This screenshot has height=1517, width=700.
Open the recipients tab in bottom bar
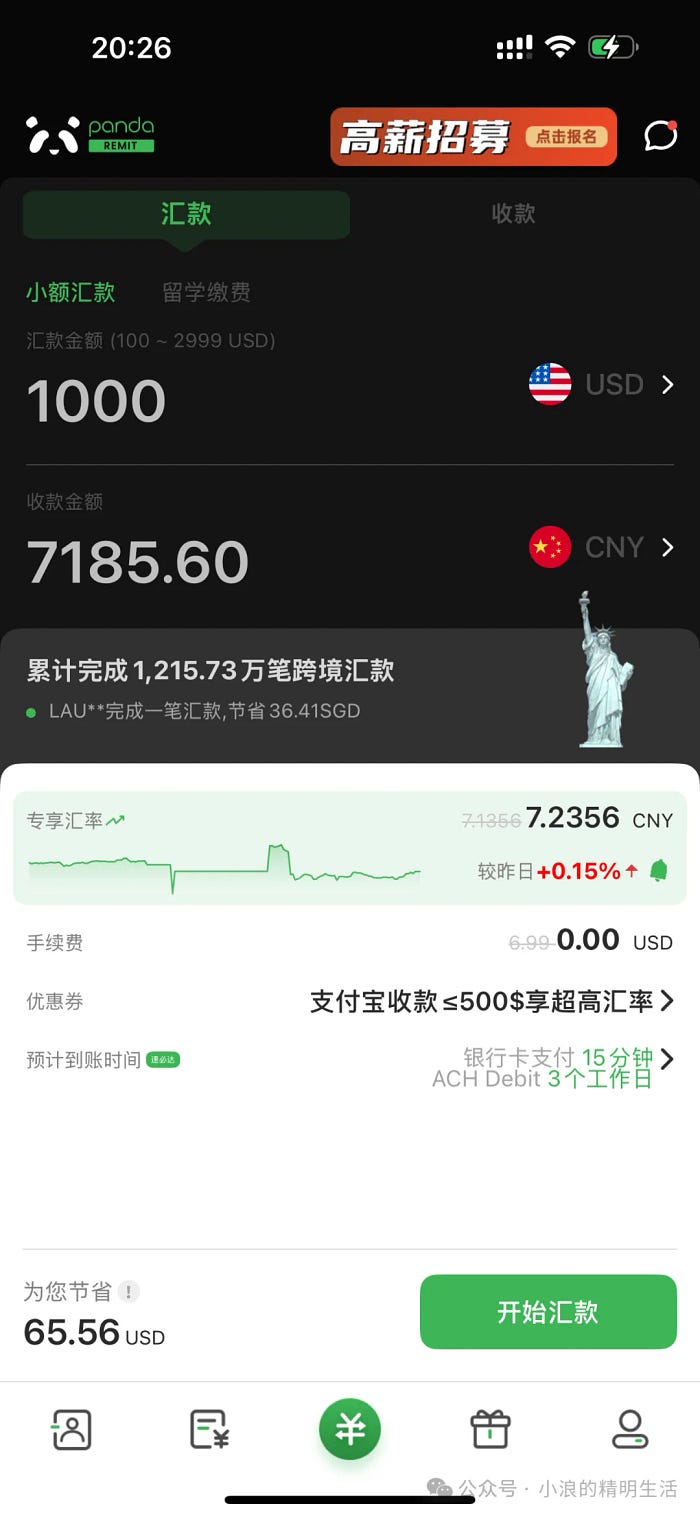click(72, 1430)
